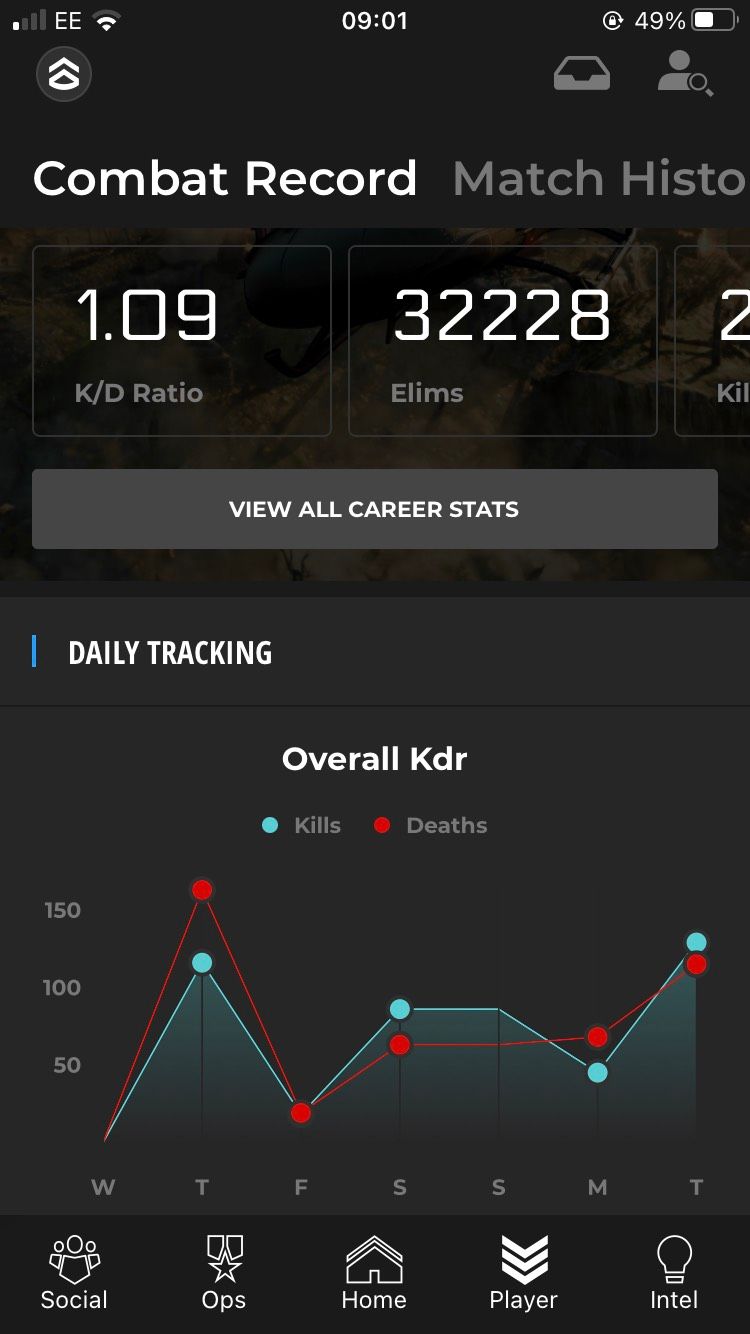Open the player search icon
Image resolution: width=750 pixels, height=1334 pixels.
(685, 74)
